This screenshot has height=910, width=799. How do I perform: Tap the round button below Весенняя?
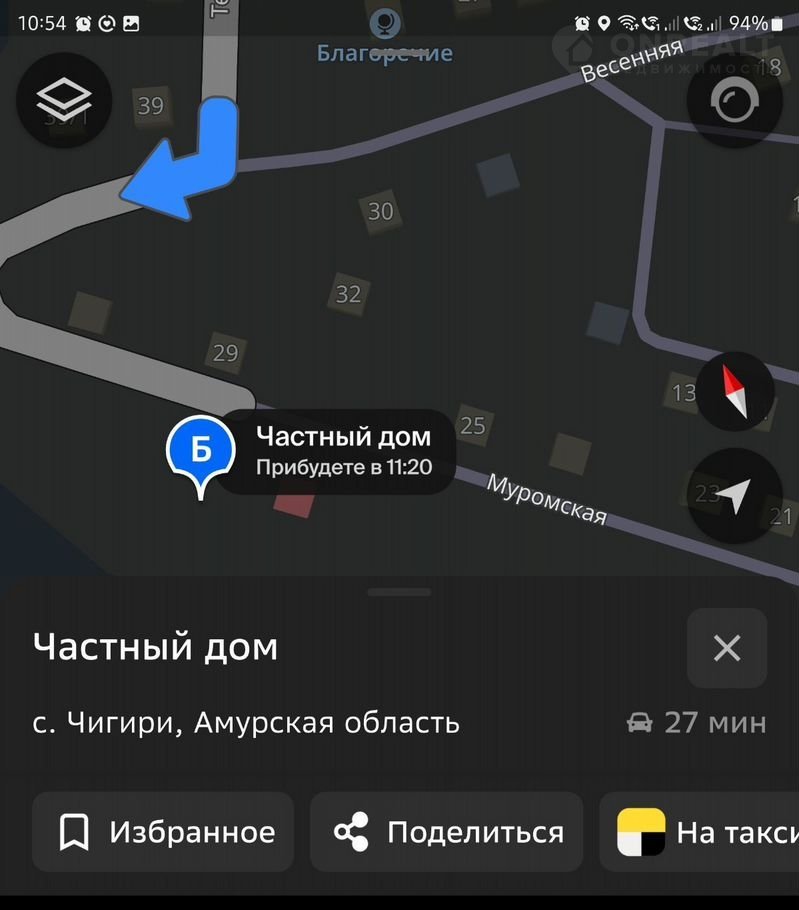click(x=735, y=101)
